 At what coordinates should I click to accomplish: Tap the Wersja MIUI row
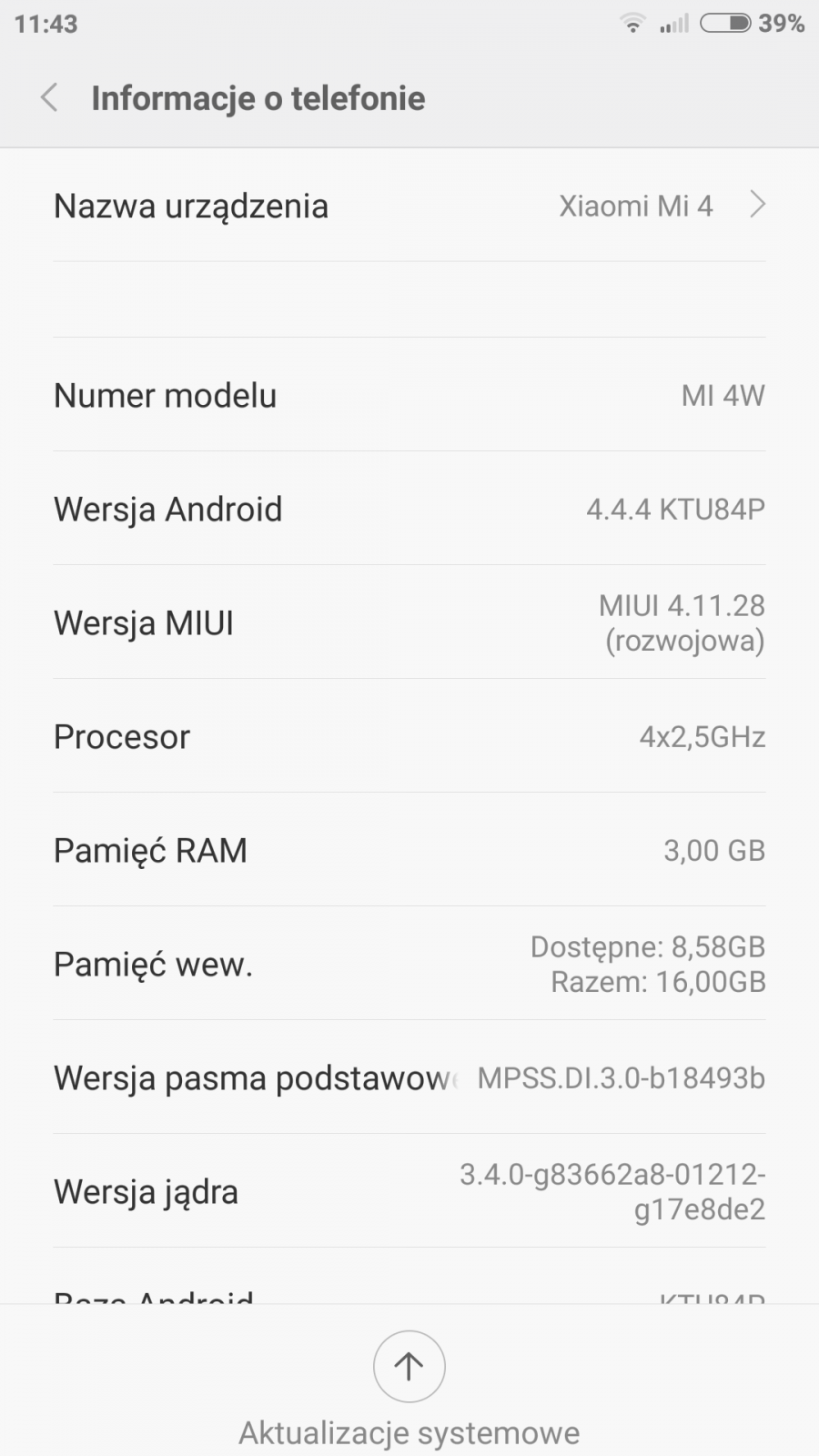(409, 623)
